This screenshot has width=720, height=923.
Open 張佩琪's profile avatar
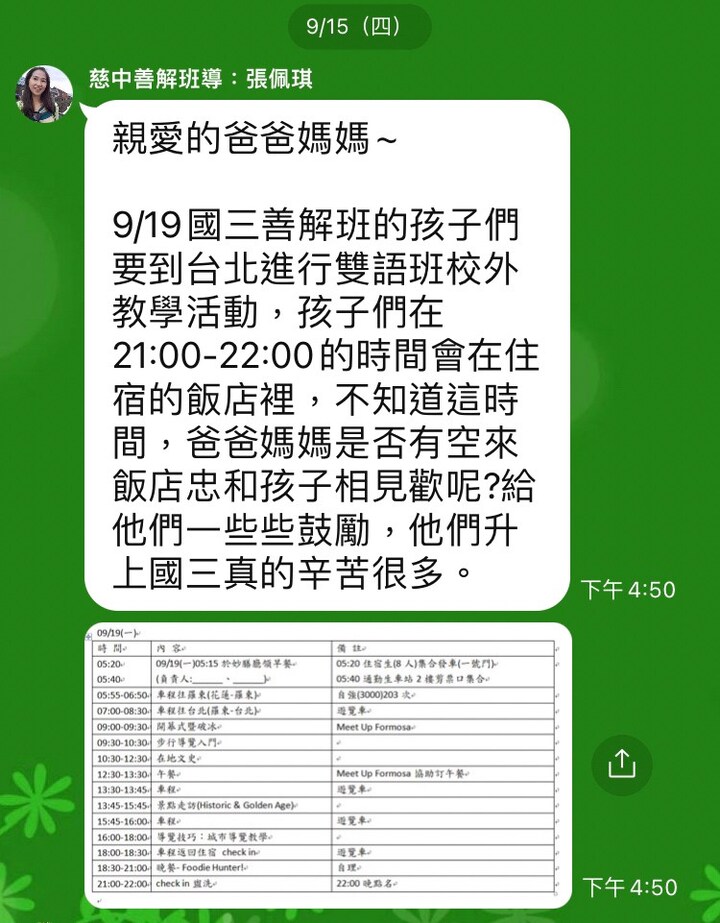point(44,94)
